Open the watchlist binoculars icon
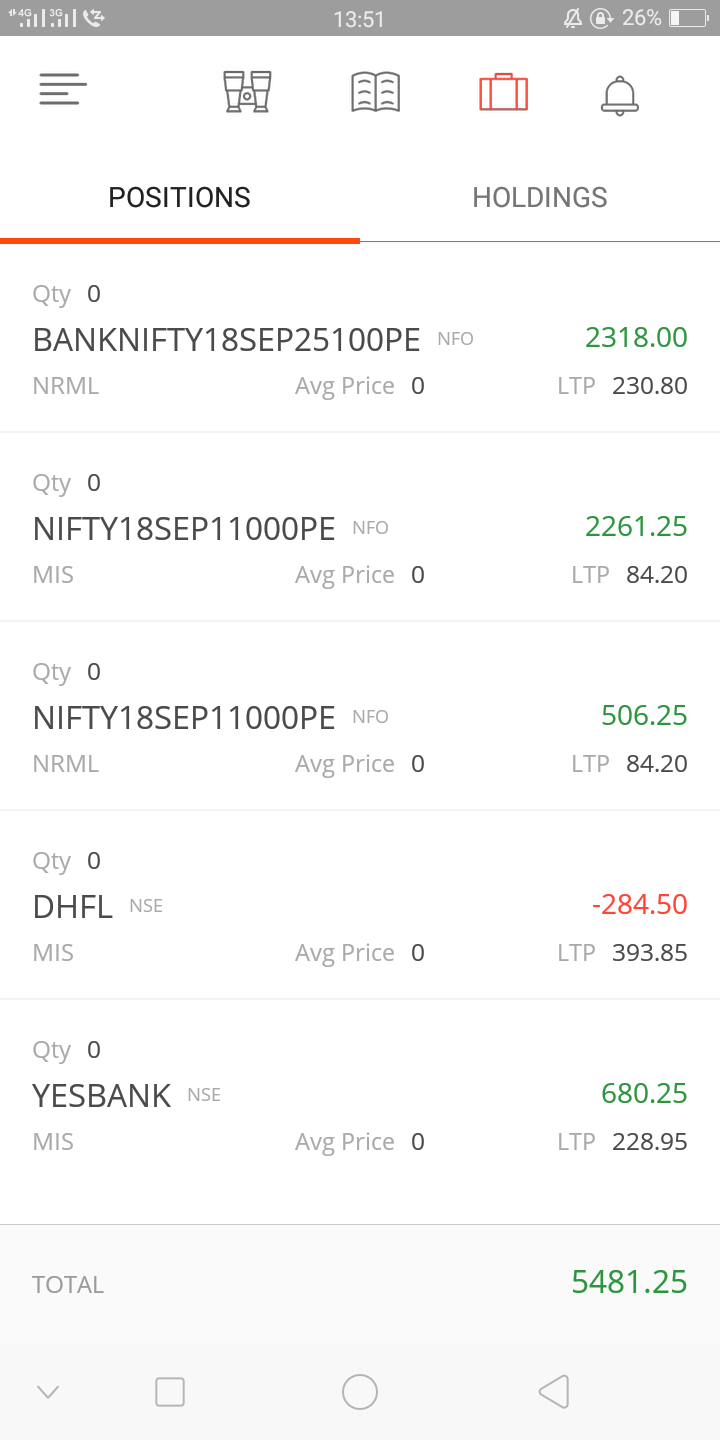The height and width of the screenshot is (1440, 720). pos(247,92)
